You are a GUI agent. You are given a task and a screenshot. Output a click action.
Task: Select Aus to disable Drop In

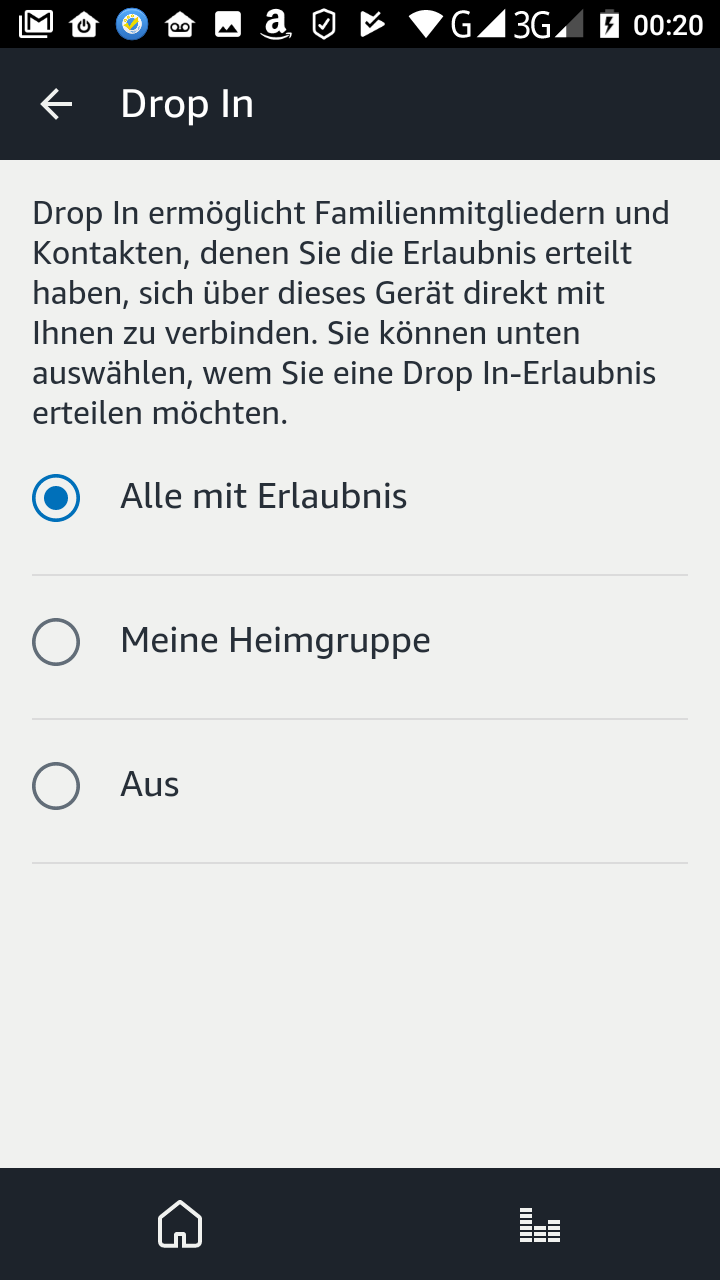(x=57, y=786)
